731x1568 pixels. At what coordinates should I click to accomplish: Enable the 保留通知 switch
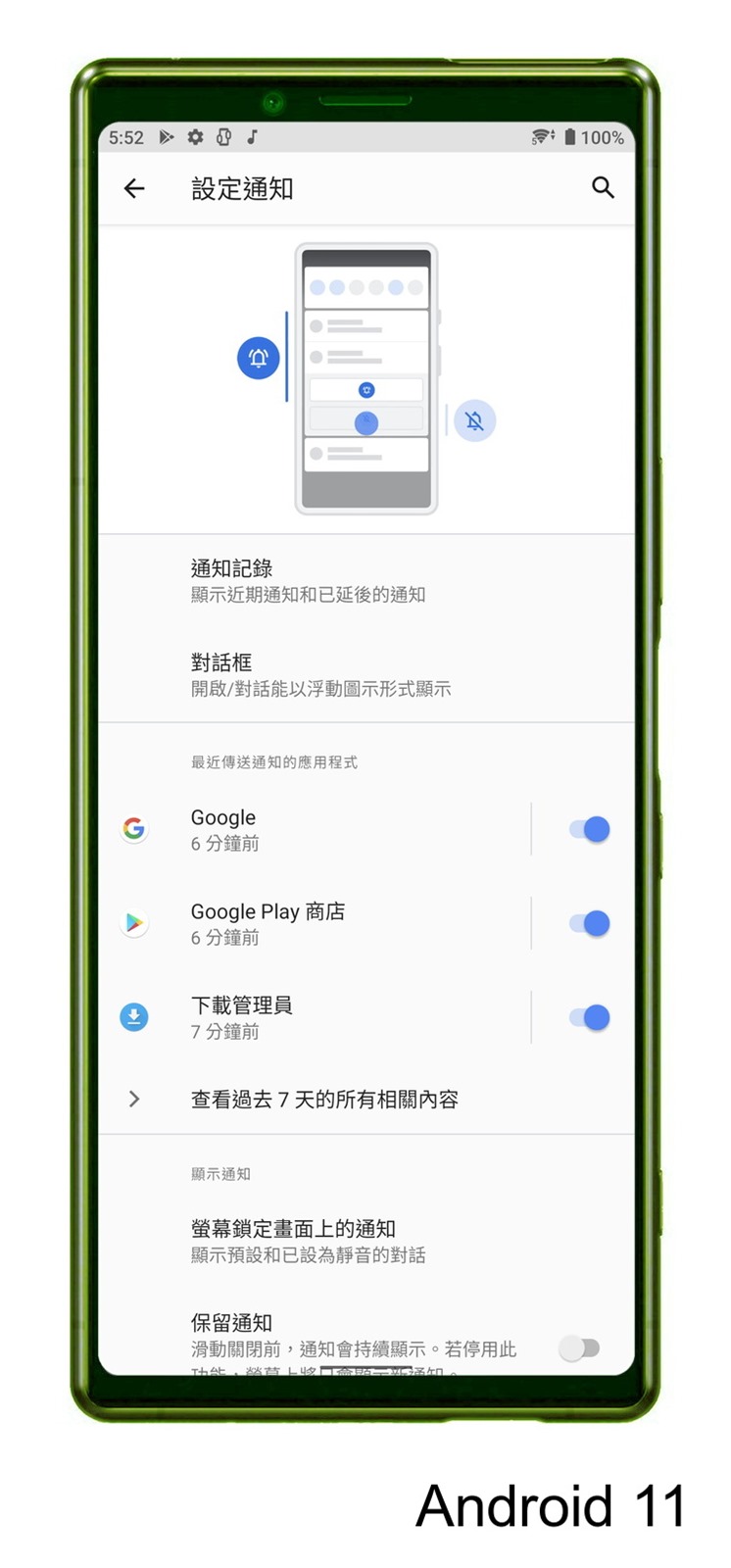pos(579,1348)
